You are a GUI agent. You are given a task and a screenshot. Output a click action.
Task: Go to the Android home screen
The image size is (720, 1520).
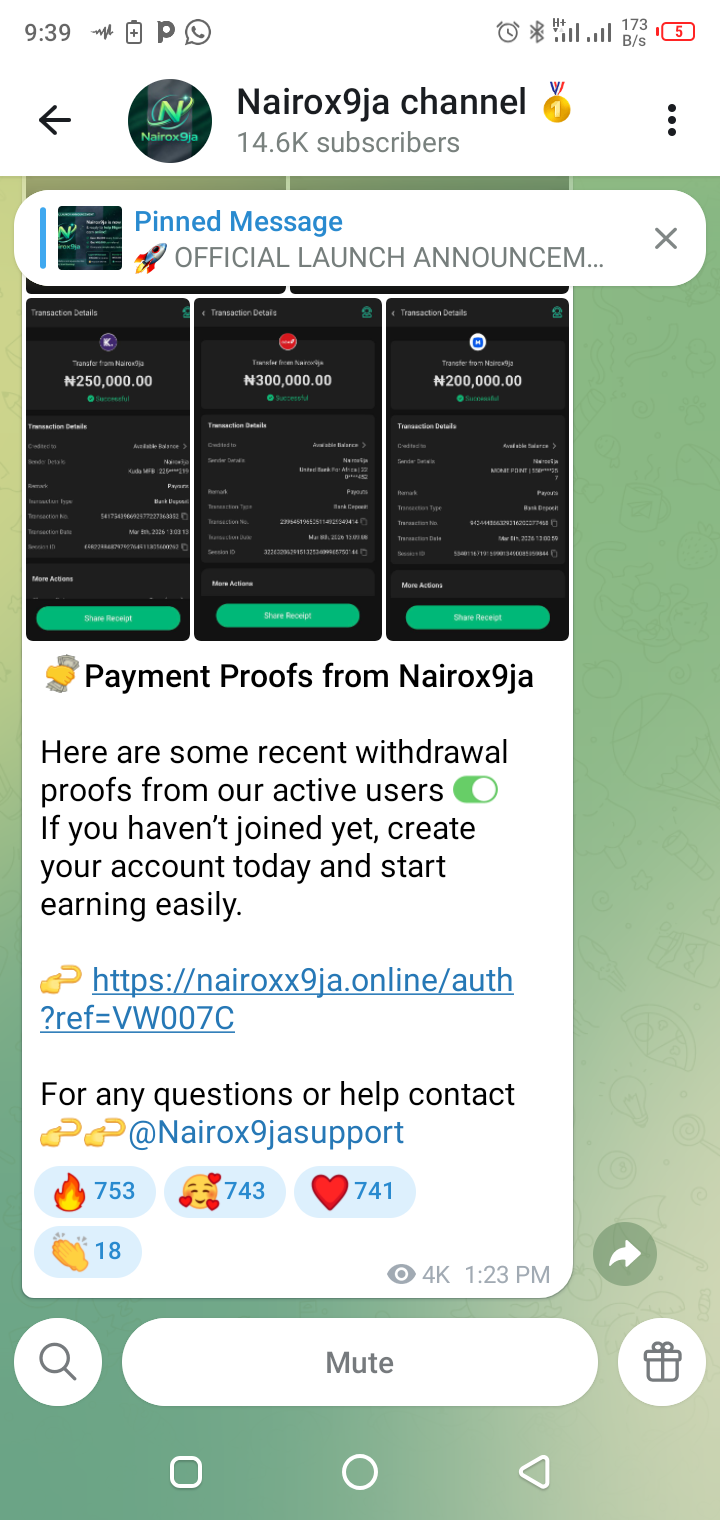point(360,1472)
